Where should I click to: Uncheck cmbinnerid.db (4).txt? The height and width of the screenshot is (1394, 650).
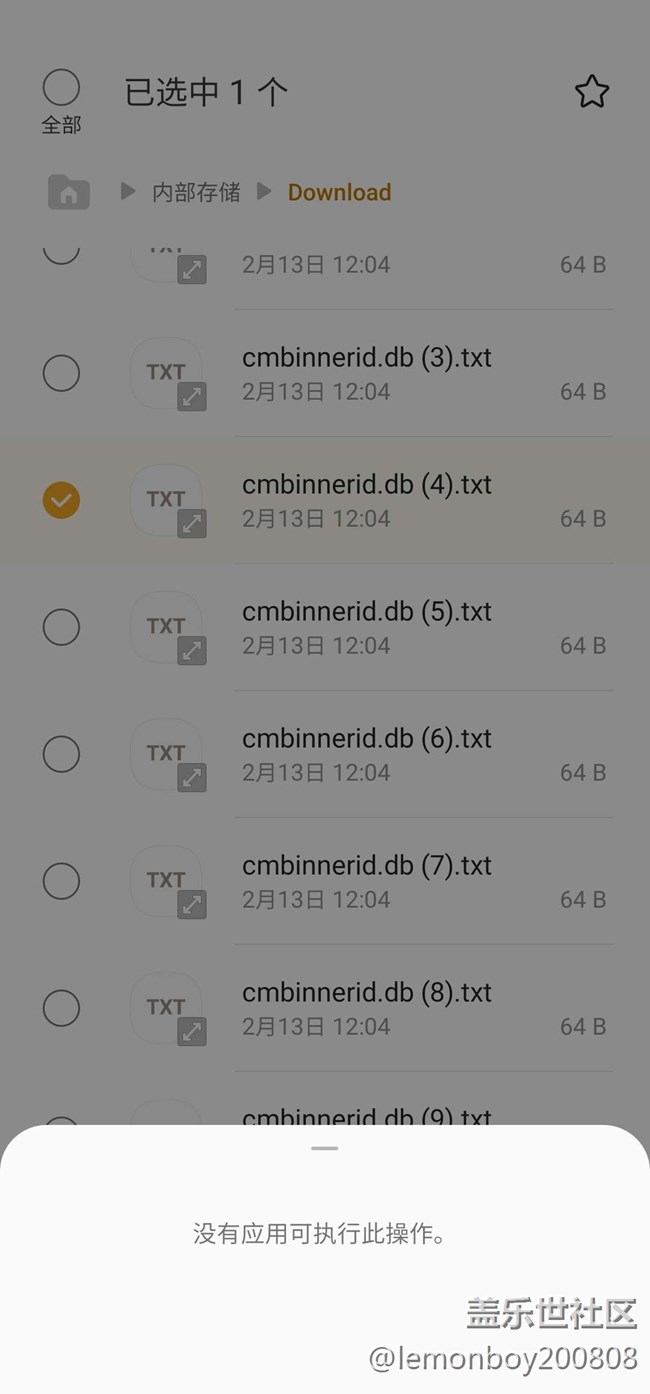click(x=61, y=500)
